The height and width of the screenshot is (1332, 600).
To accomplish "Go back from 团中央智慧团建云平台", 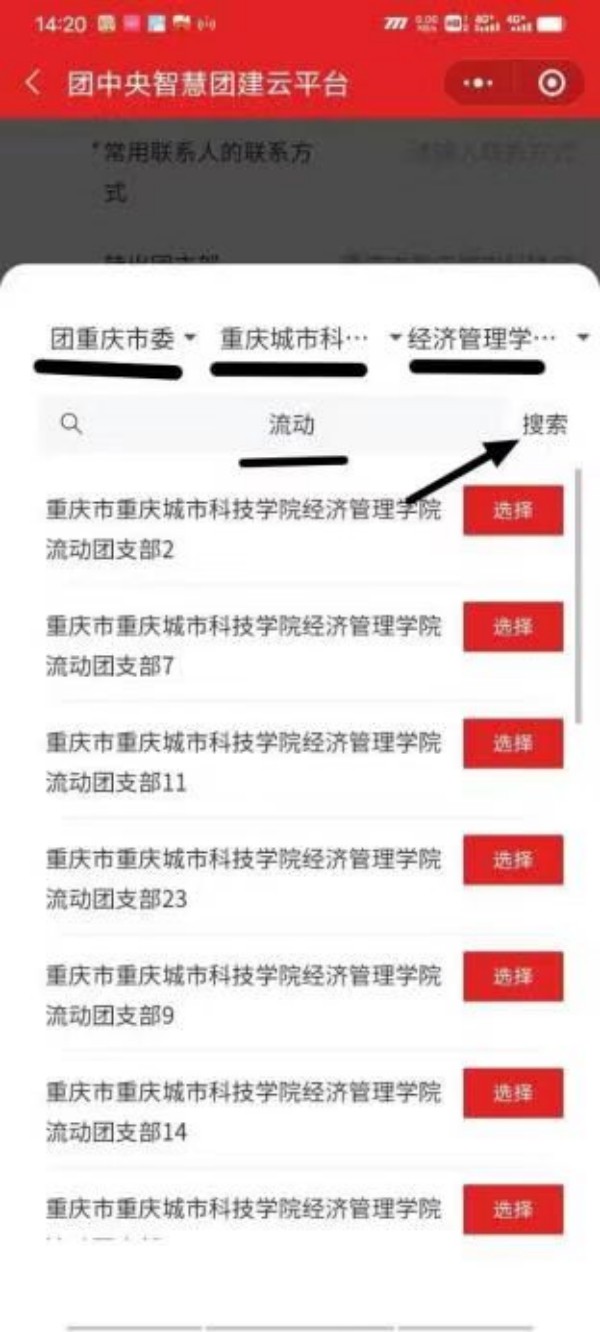I will coord(33,83).
